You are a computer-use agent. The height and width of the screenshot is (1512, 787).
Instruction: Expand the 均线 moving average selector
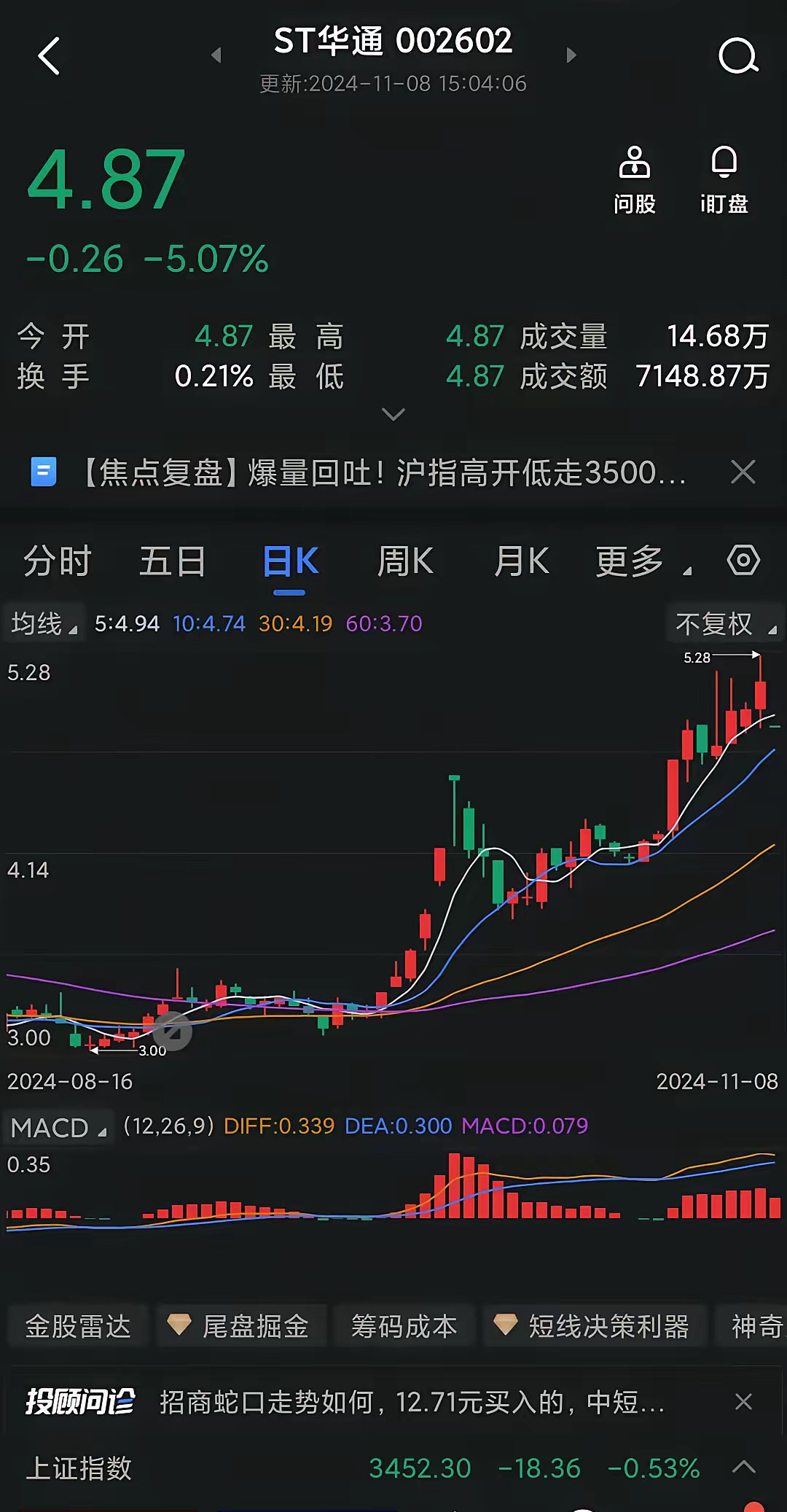tap(44, 623)
